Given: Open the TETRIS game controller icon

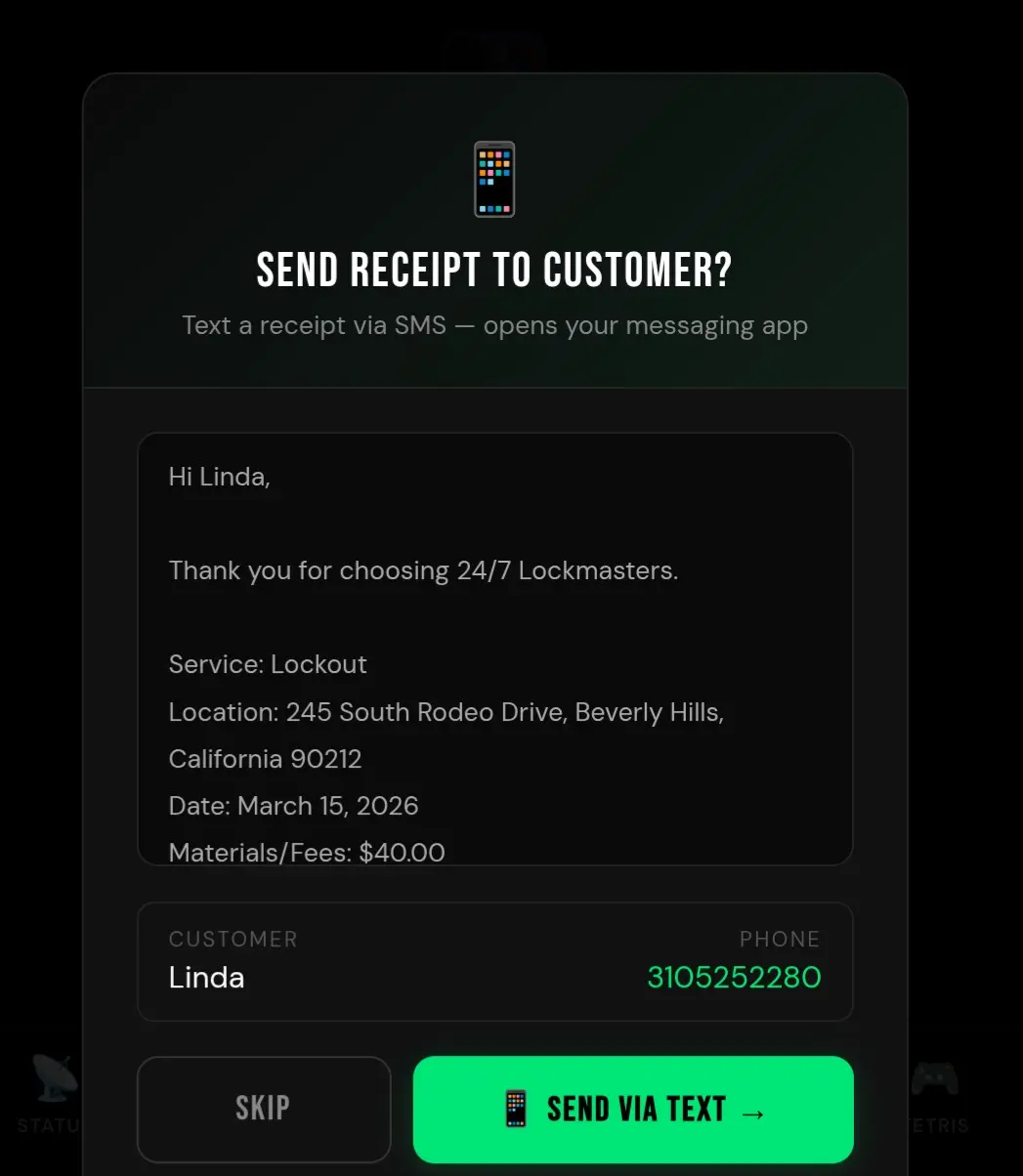Looking at the screenshot, I should coord(935,1079).
